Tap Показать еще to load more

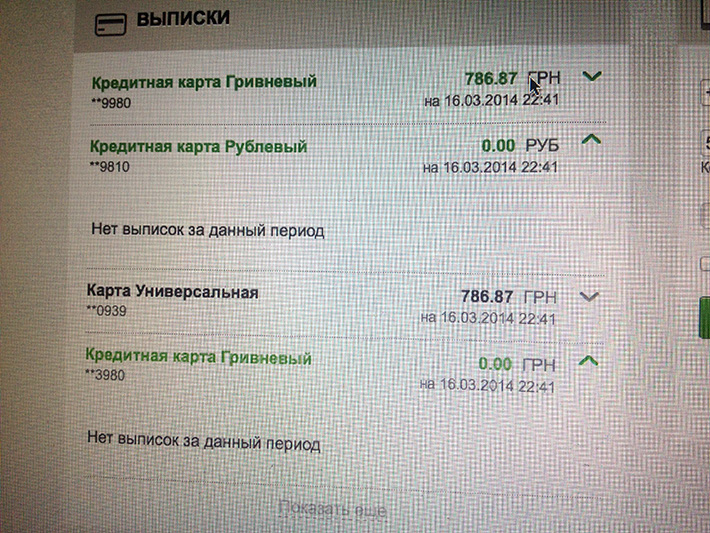tap(333, 509)
